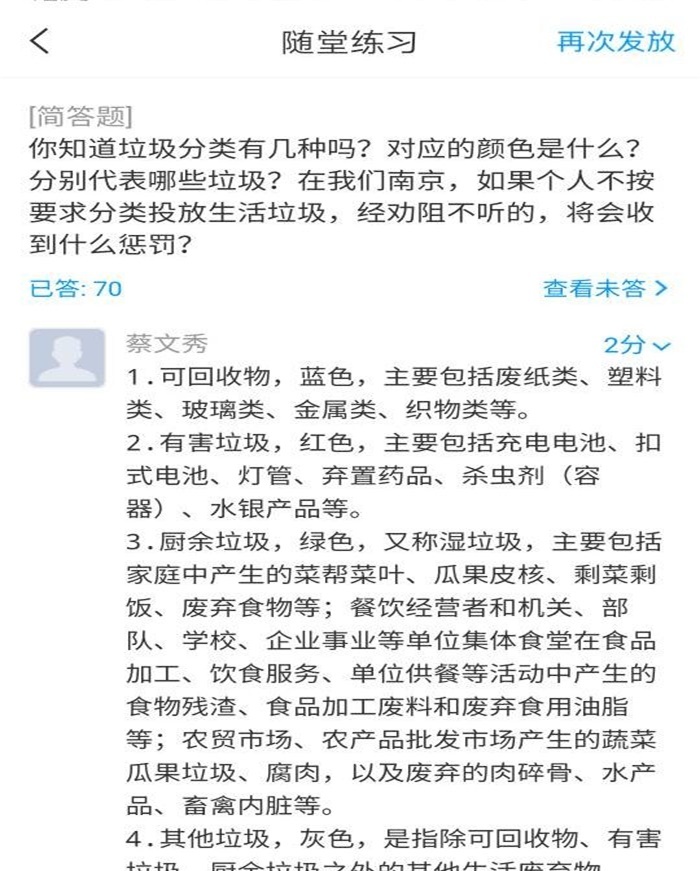This screenshot has height=871, width=700.
Task: Expand the 2分 score dropdown for 蔡文秀
Action: point(637,345)
